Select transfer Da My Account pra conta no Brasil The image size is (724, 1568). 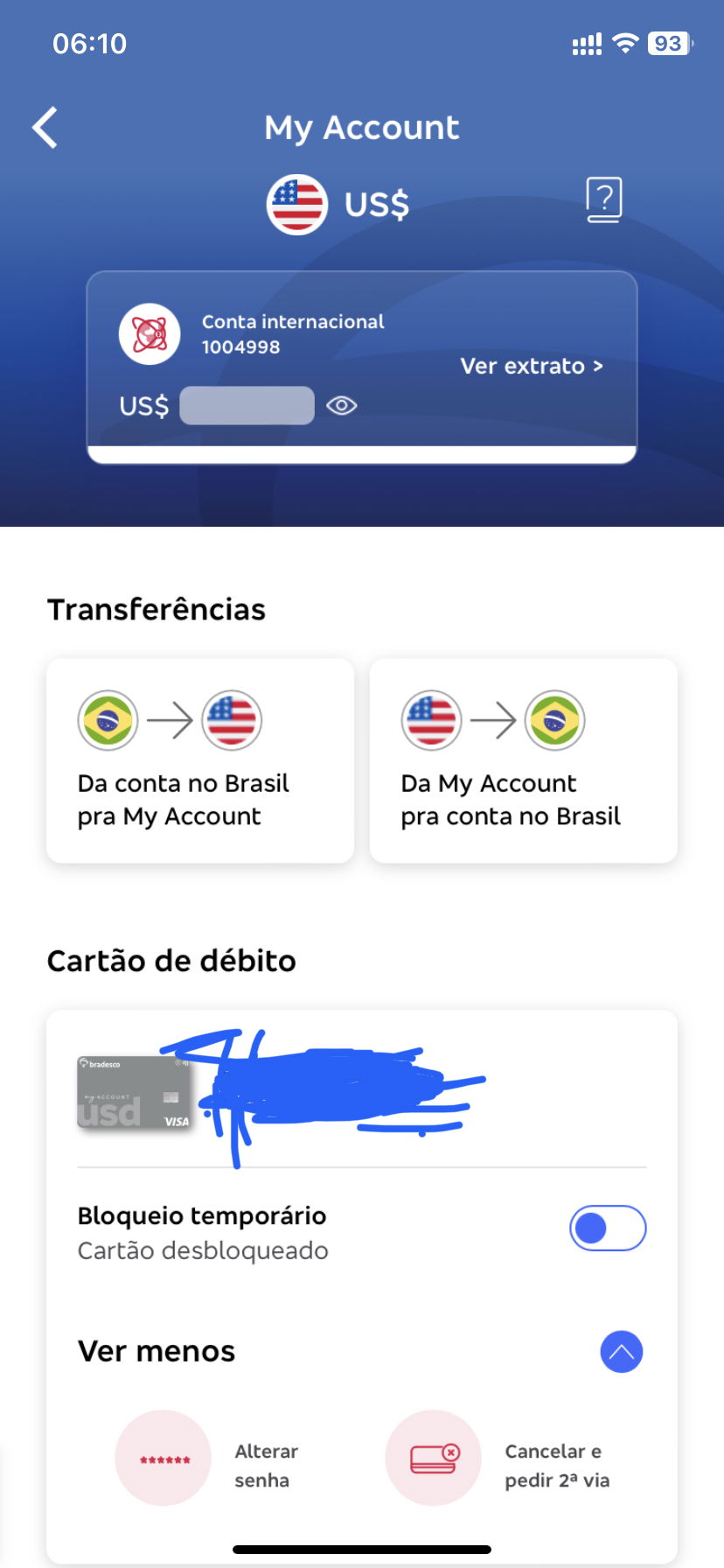[x=523, y=760]
